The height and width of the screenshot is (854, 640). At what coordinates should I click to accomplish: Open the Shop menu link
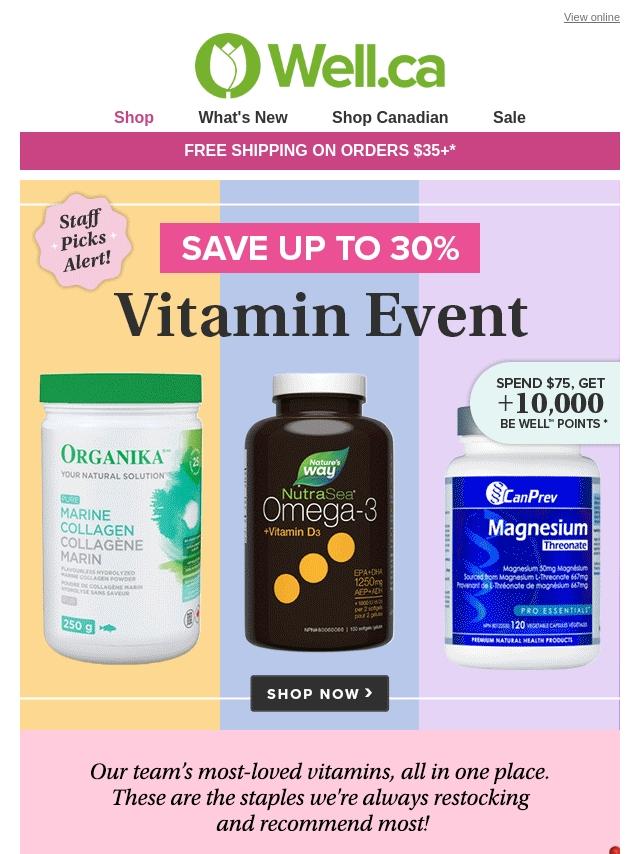pyautogui.click(x=134, y=117)
